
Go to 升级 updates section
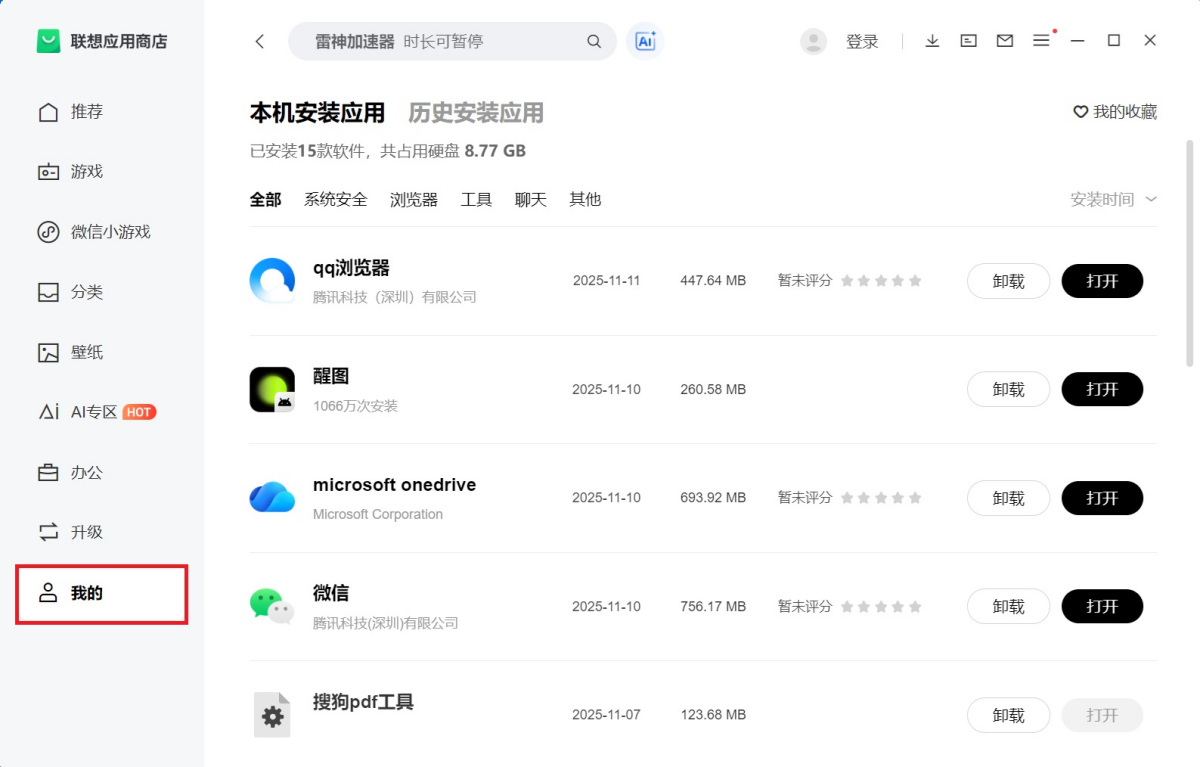pyautogui.click(x=87, y=532)
